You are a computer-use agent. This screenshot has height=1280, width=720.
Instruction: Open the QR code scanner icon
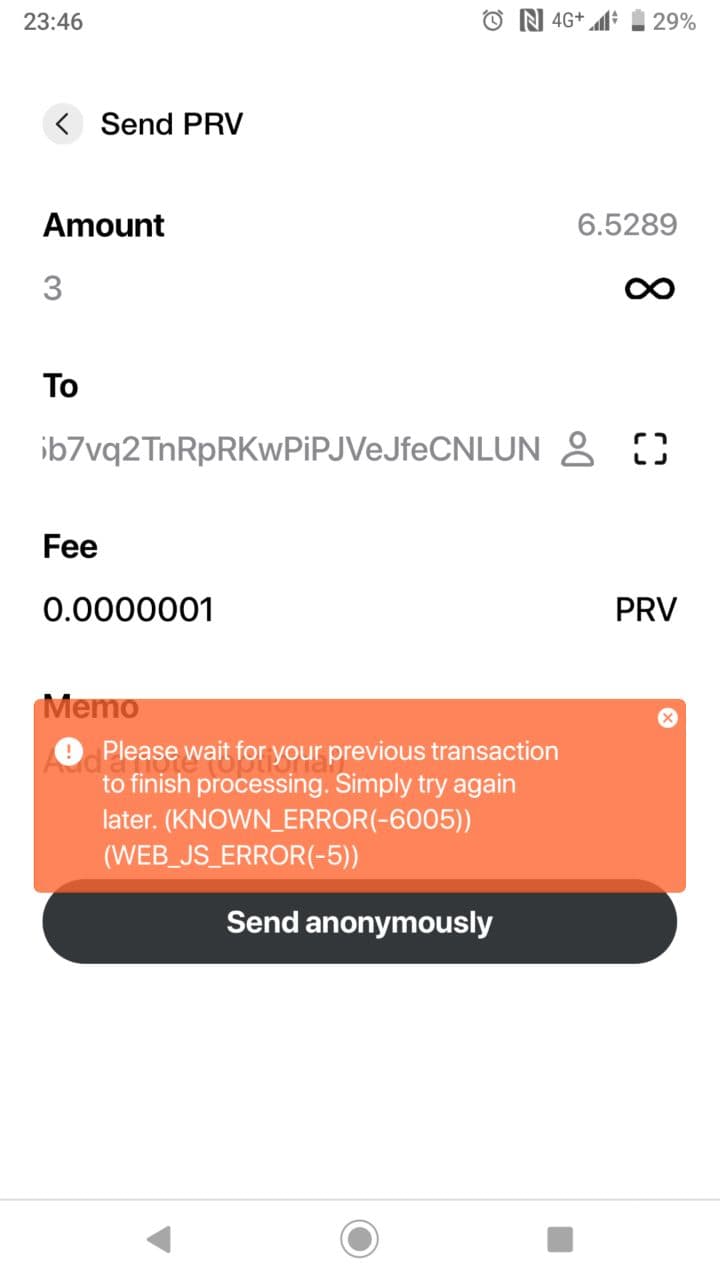pos(650,449)
